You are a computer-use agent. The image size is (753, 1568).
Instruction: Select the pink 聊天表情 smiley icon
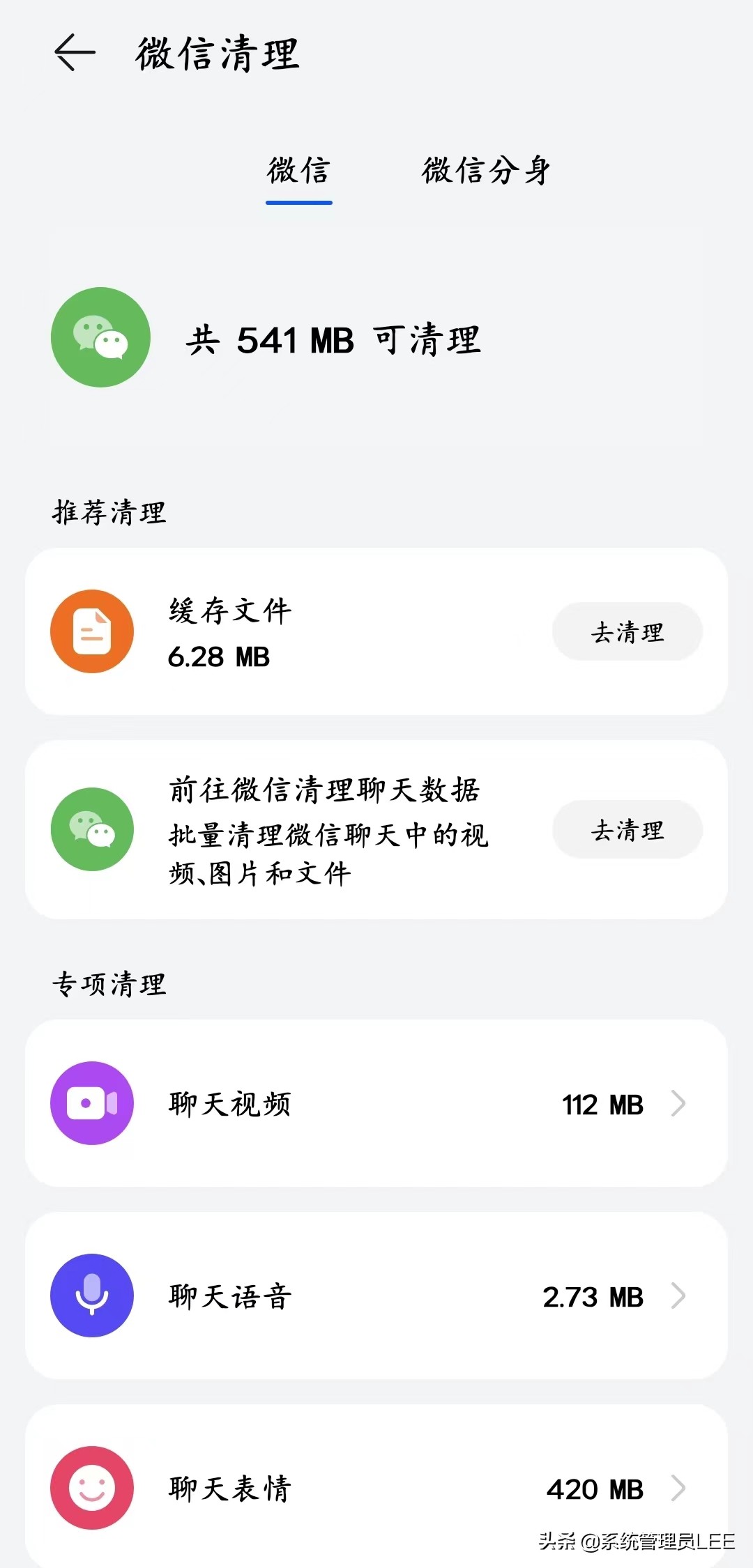[x=91, y=1488]
